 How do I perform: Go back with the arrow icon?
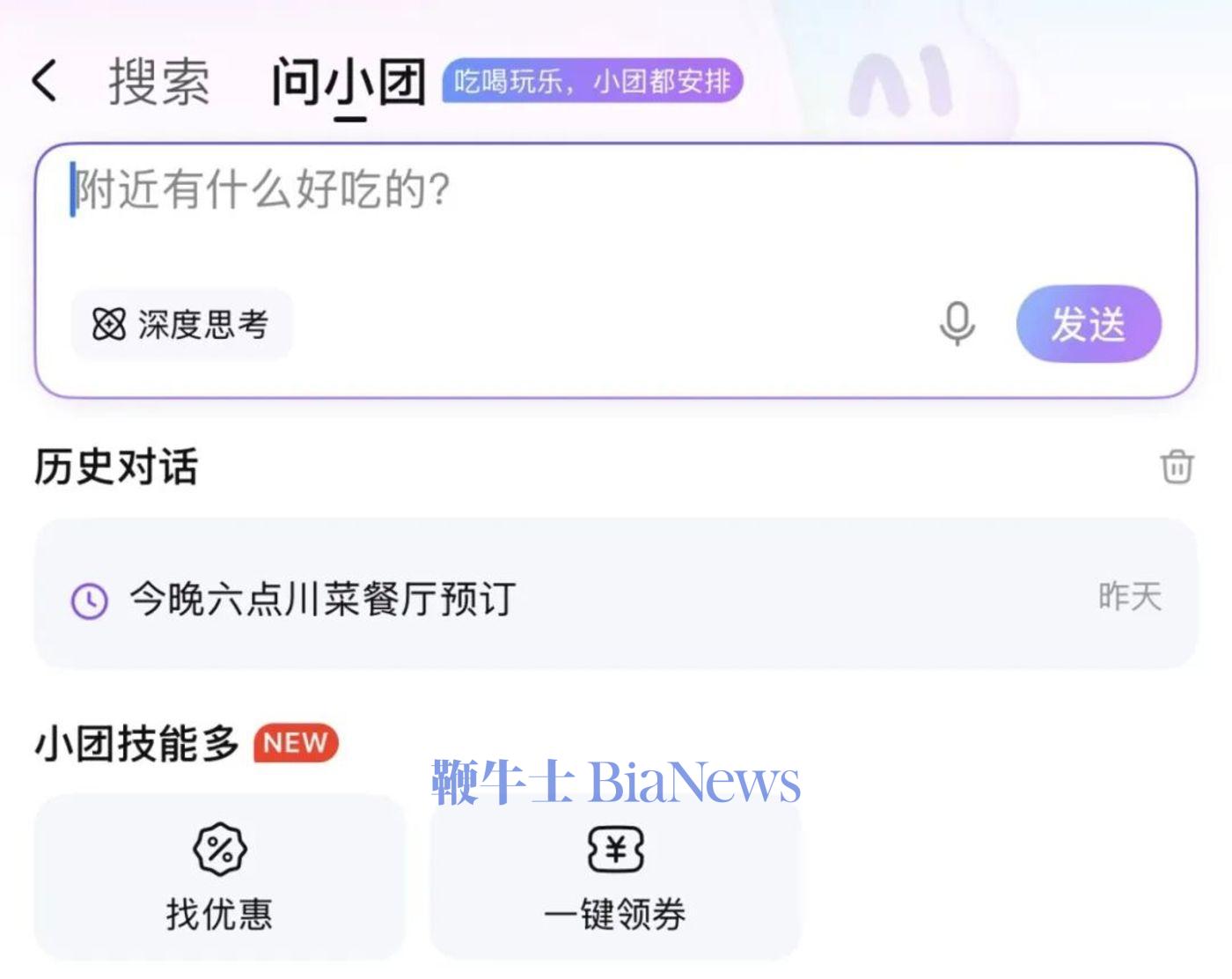pyautogui.click(x=44, y=82)
